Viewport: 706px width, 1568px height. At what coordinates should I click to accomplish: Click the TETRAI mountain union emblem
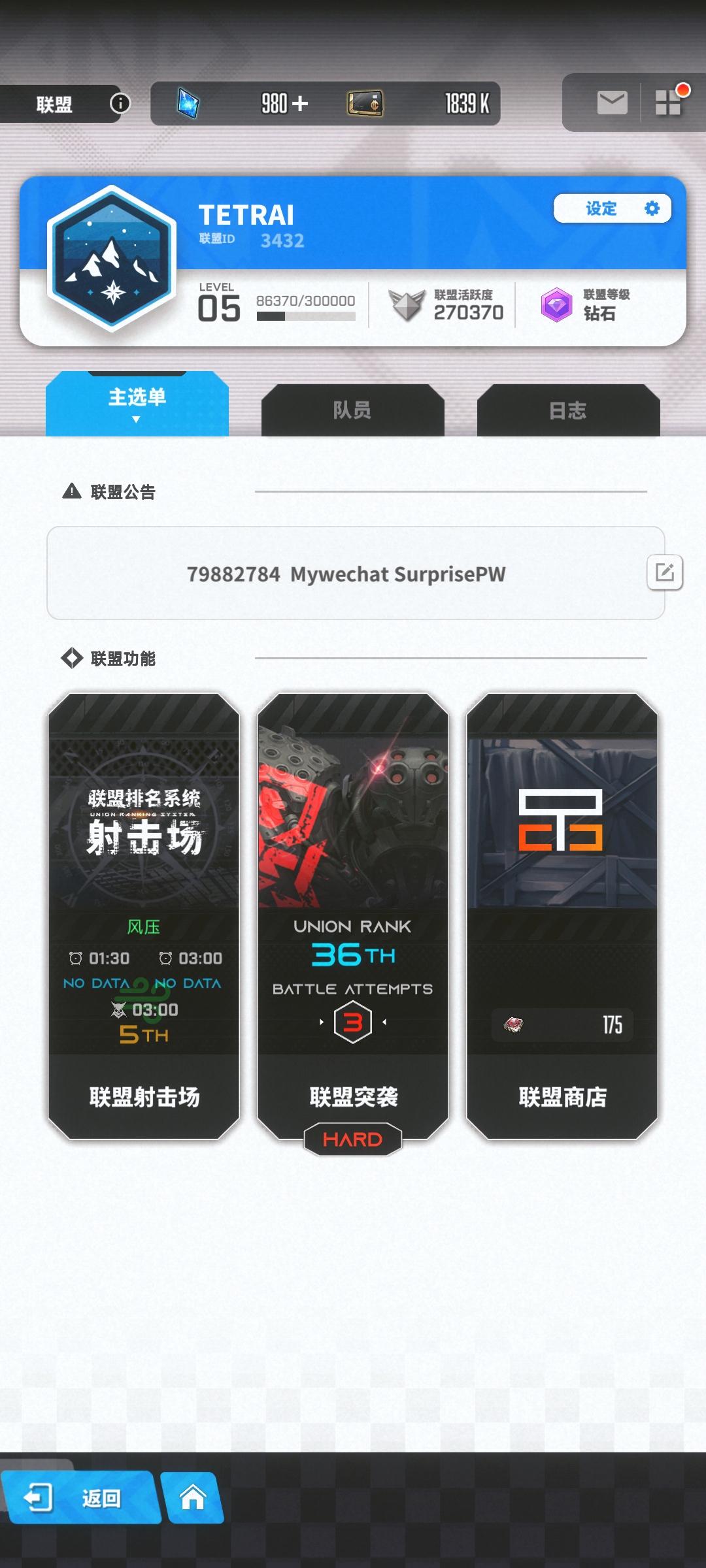(112, 259)
